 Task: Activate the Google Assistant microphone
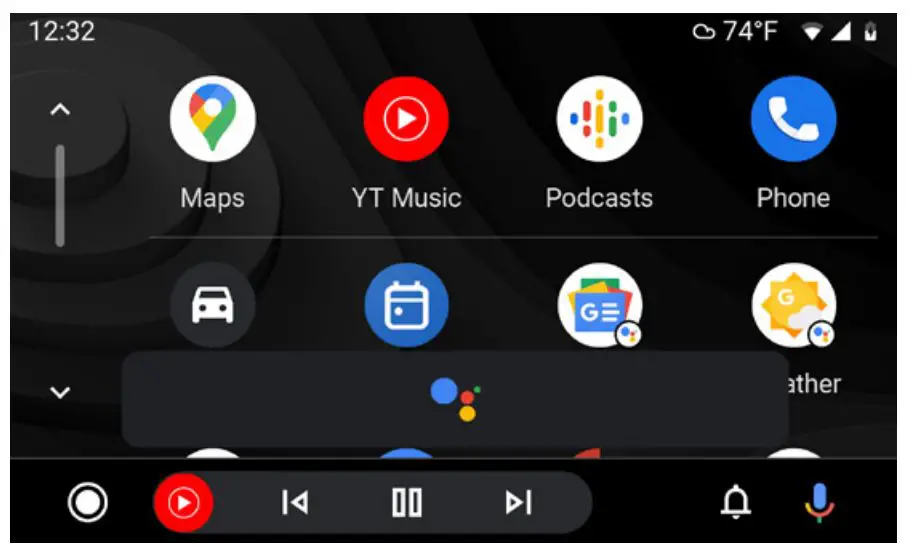819,502
